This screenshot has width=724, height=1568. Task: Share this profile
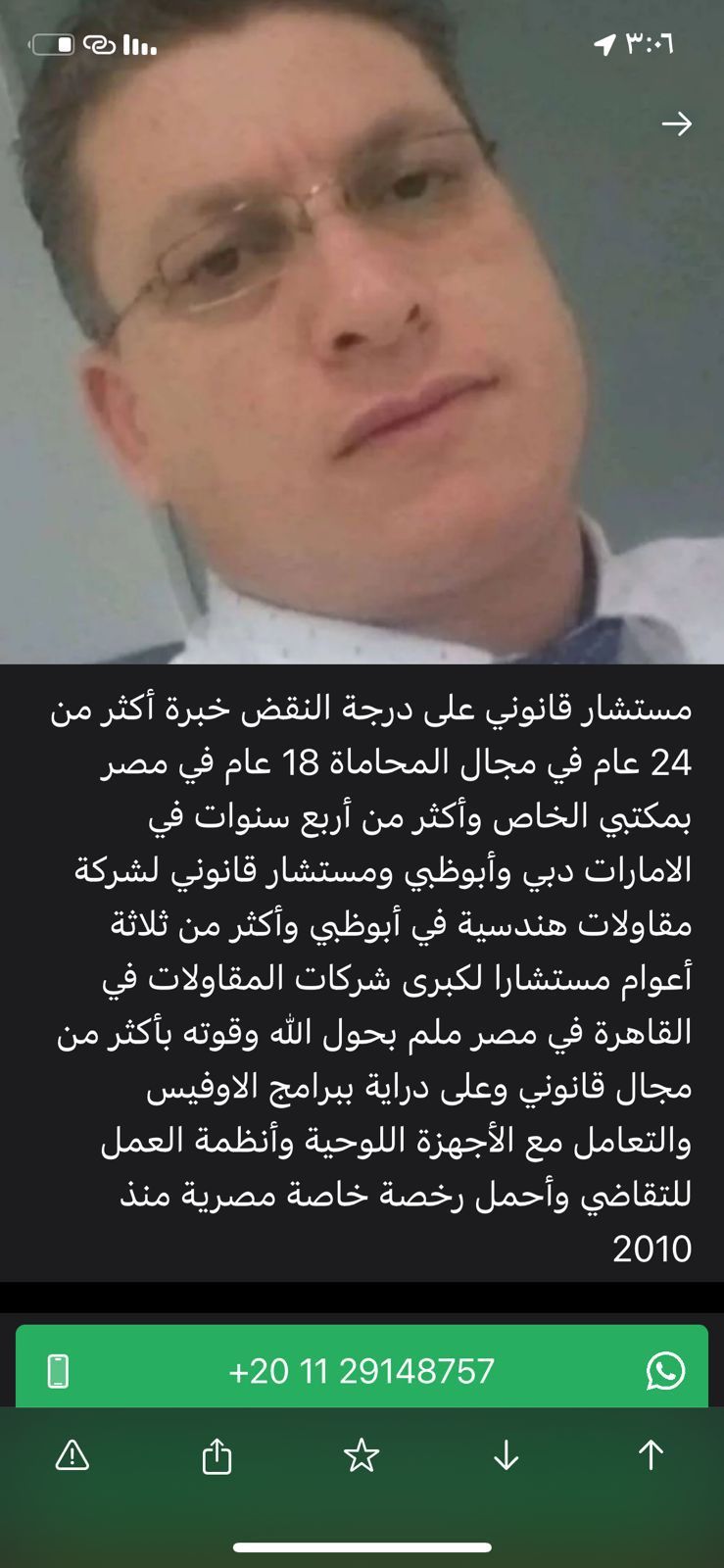217,1456
